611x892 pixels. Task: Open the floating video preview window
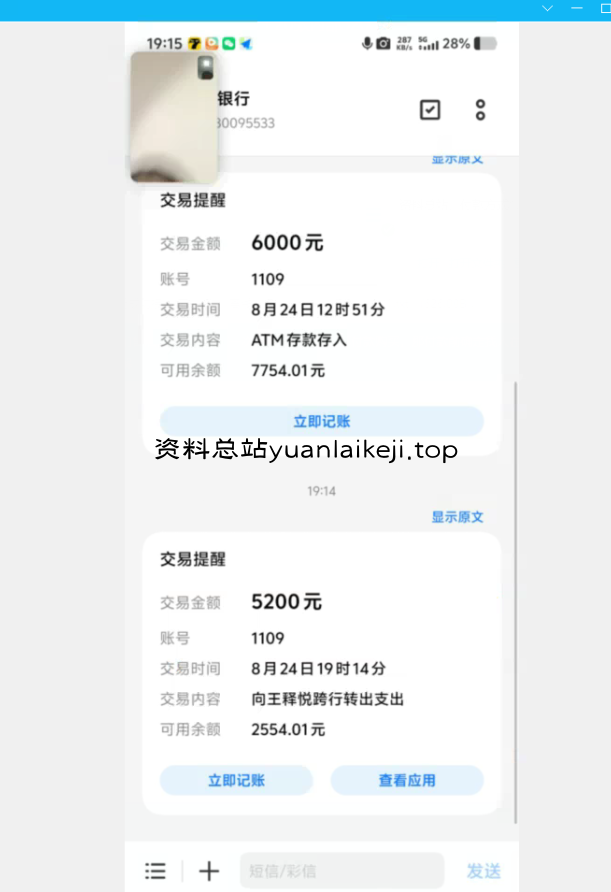[x=173, y=117]
